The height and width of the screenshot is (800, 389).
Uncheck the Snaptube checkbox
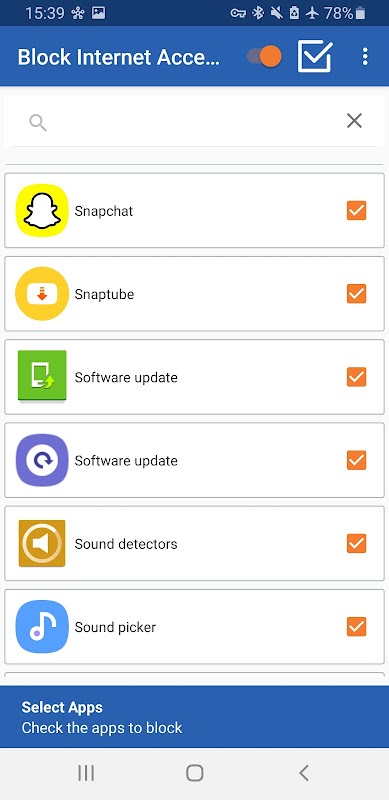pyautogui.click(x=356, y=294)
